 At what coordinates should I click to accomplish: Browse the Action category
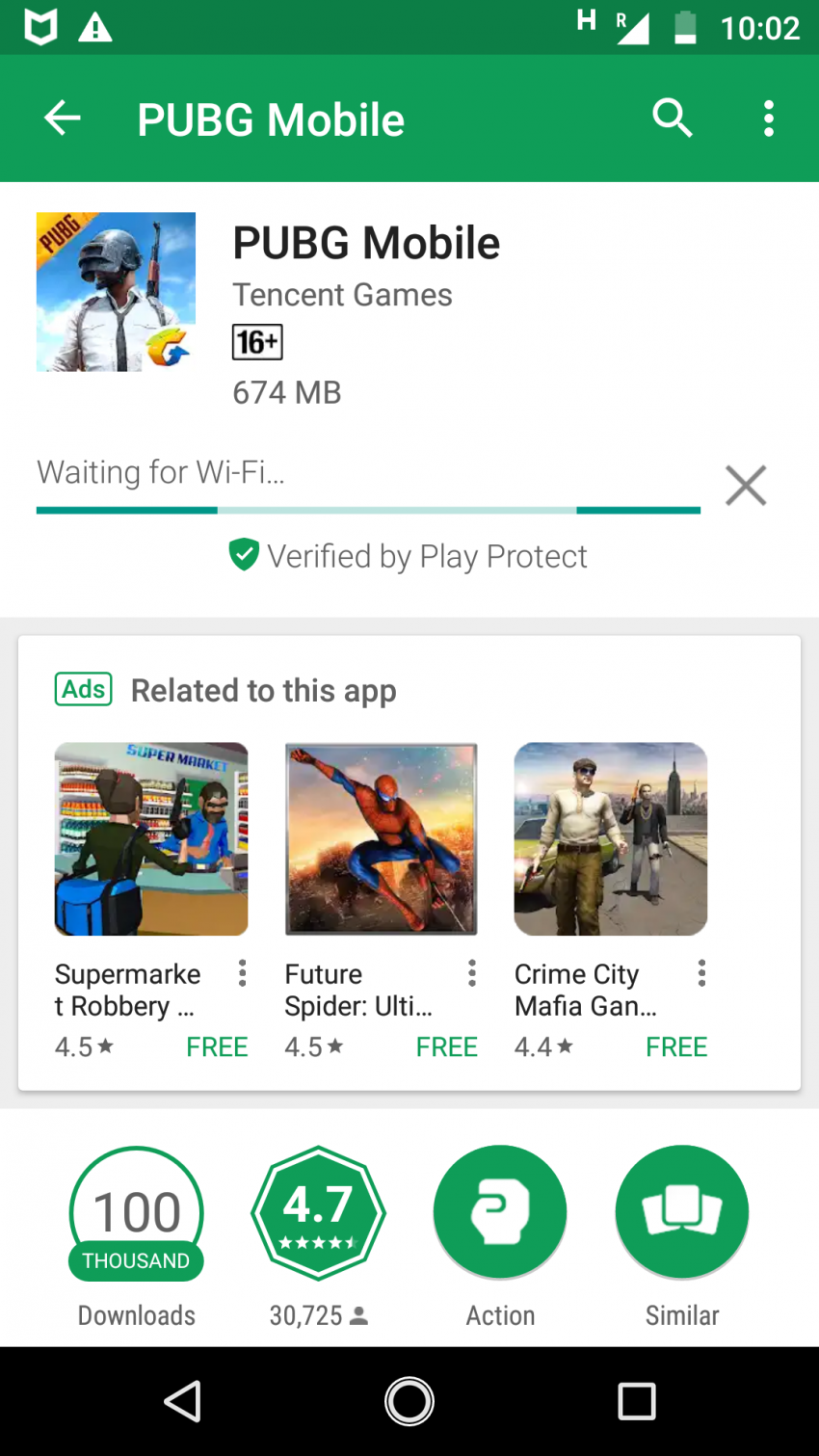[x=500, y=1212]
